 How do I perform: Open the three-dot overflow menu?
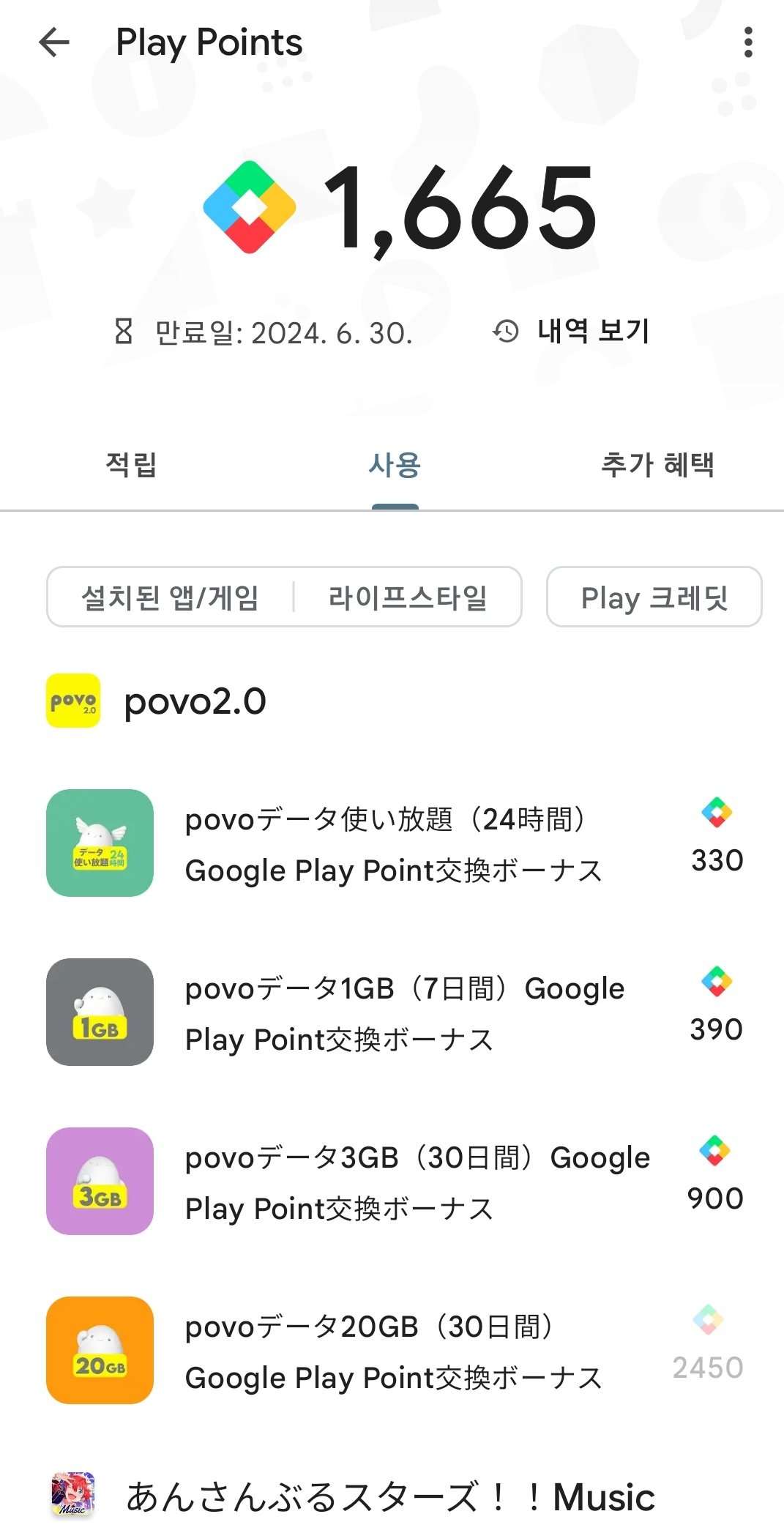pos(747,42)
